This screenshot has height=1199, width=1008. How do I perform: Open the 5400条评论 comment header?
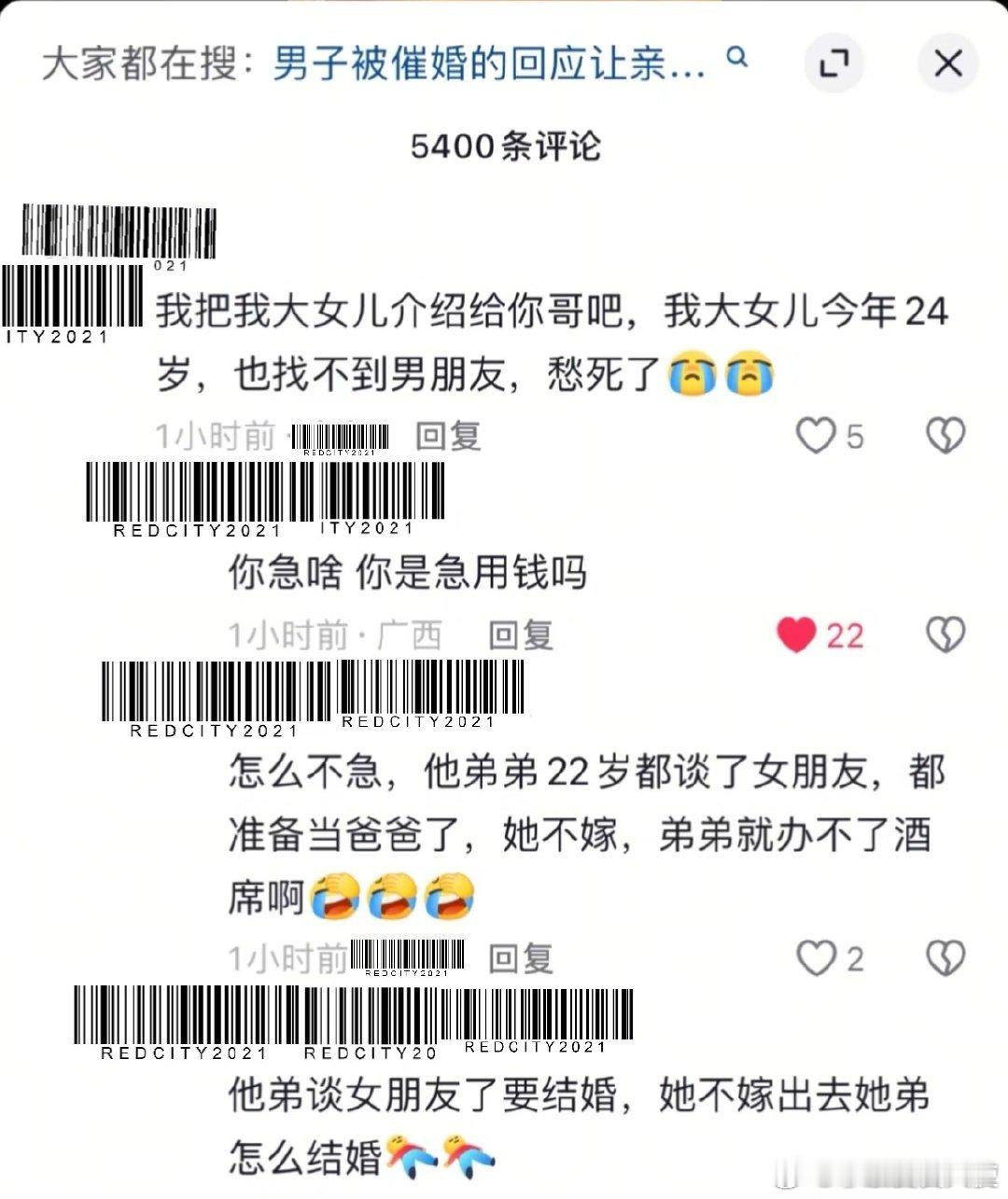point(504,145)
